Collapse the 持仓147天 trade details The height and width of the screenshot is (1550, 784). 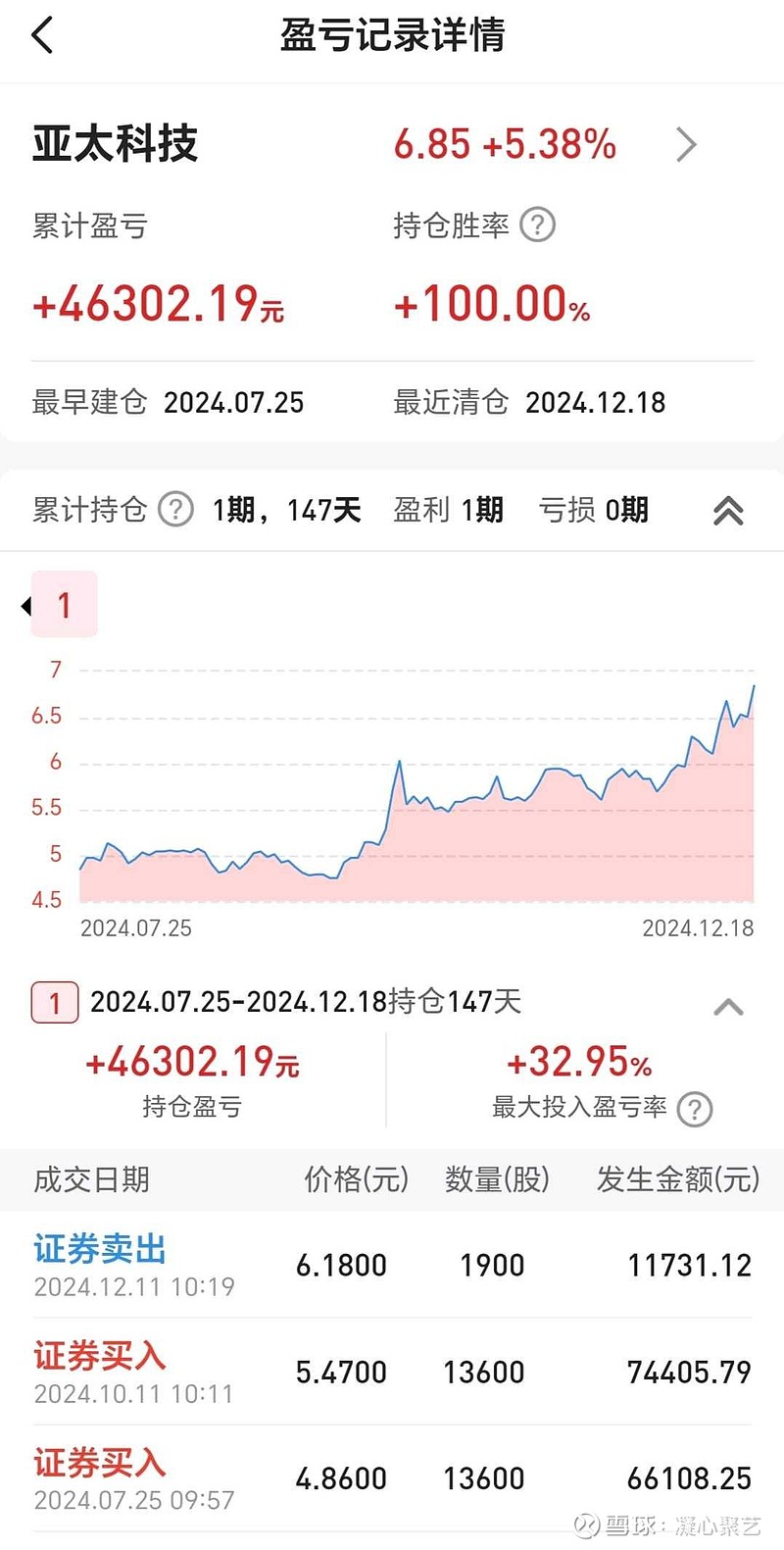point(728,1007)
